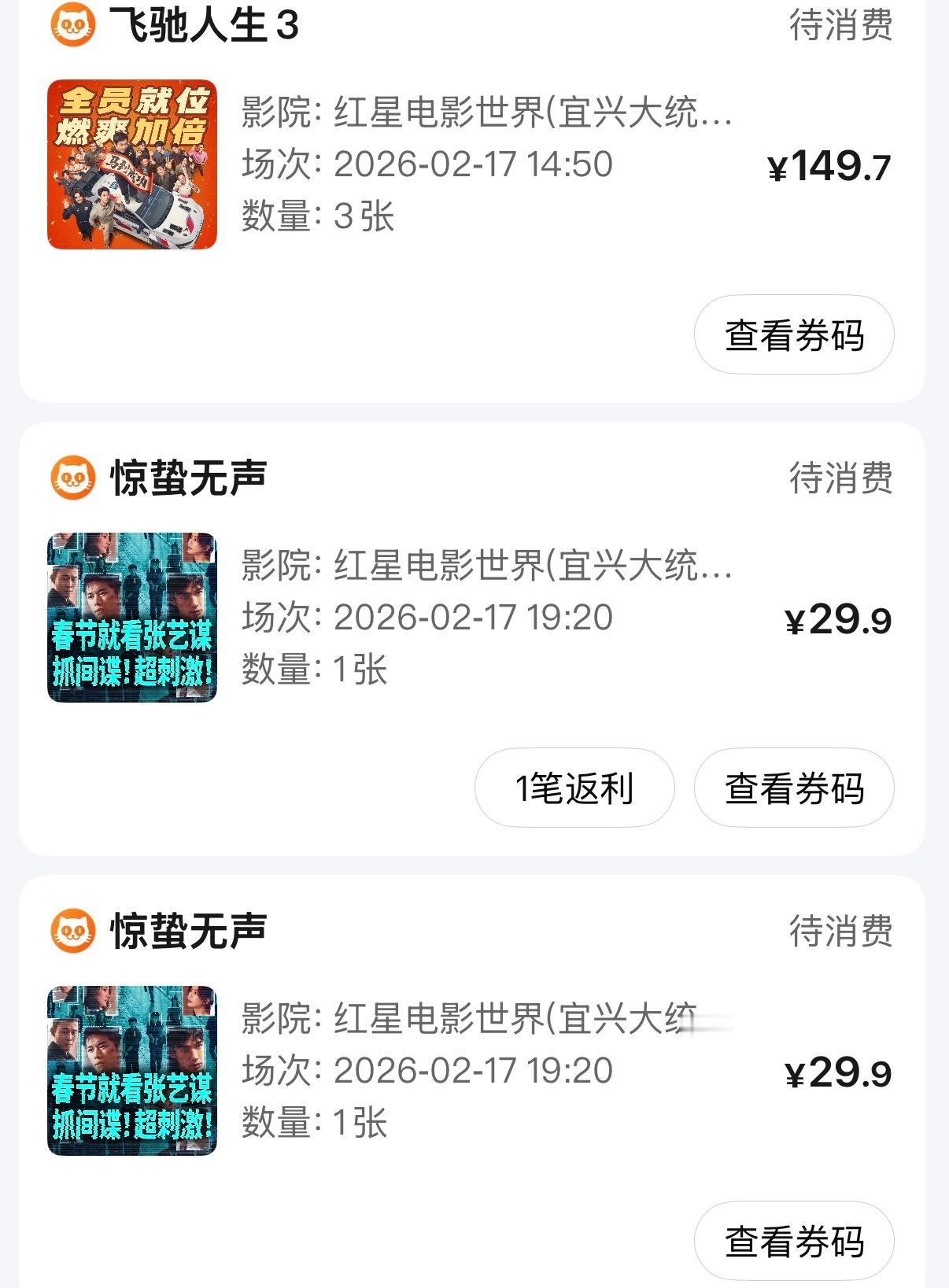Viewport: 949px width, 1288px height.
Task: Open the 1笔返利 rebate details
Action: point(574,788)
